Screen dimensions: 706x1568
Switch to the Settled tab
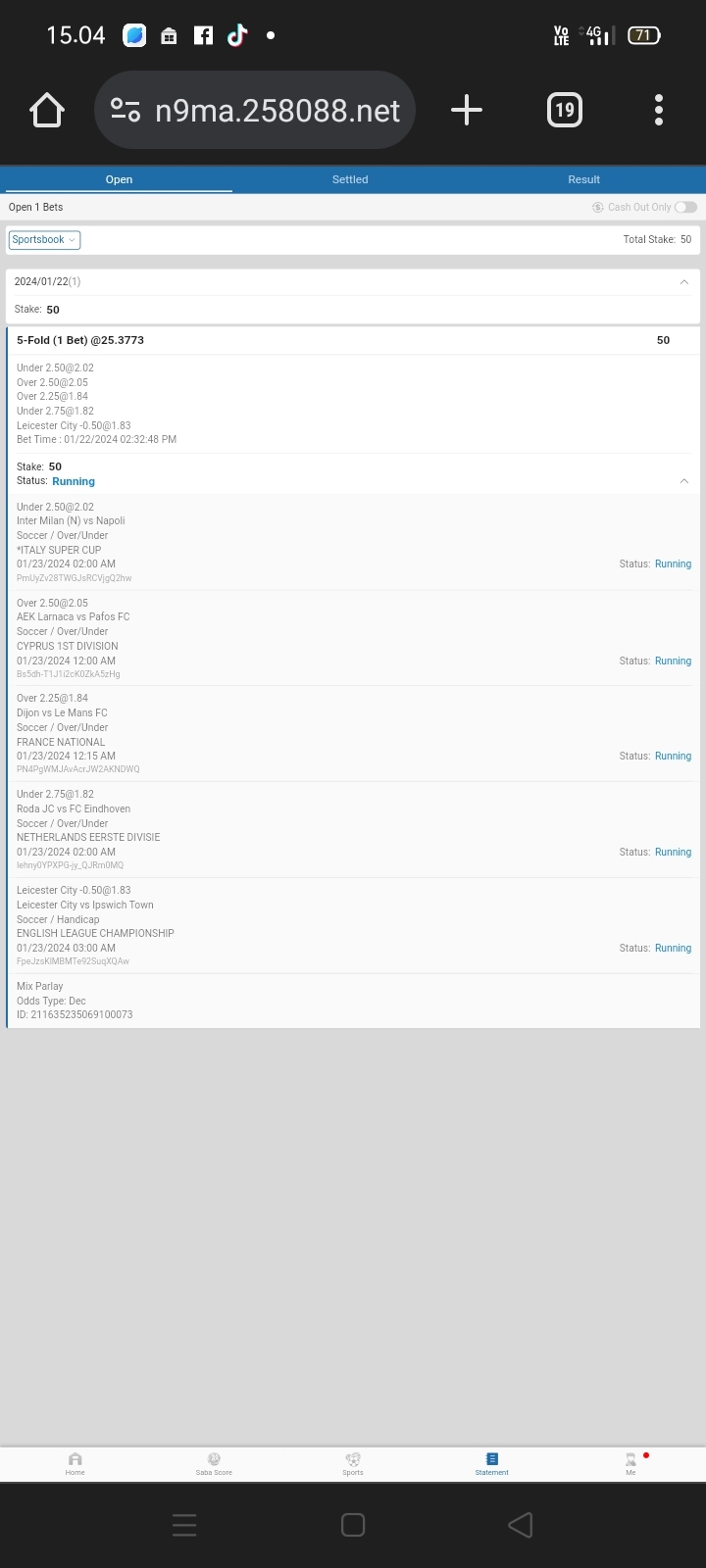click(350, 179)
